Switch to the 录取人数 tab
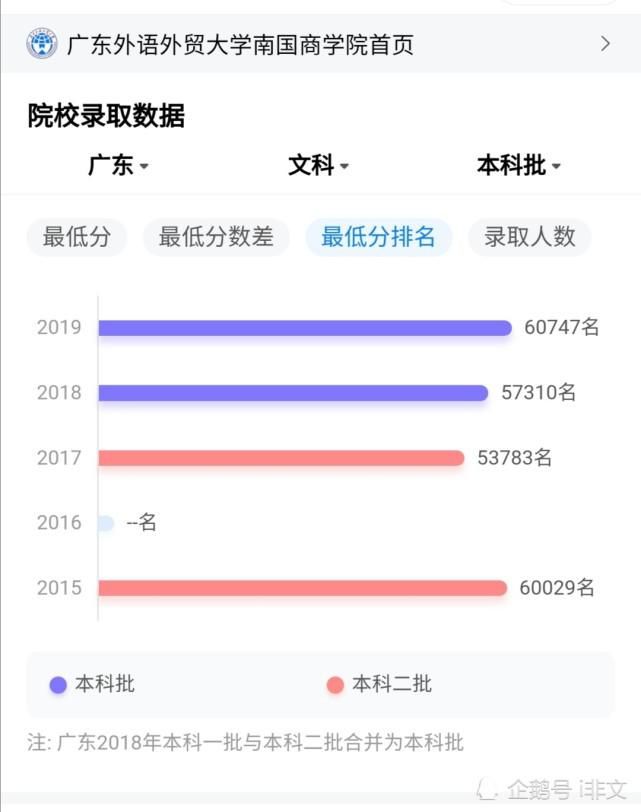This screenshot has width=641, height=812. (530, 238)
